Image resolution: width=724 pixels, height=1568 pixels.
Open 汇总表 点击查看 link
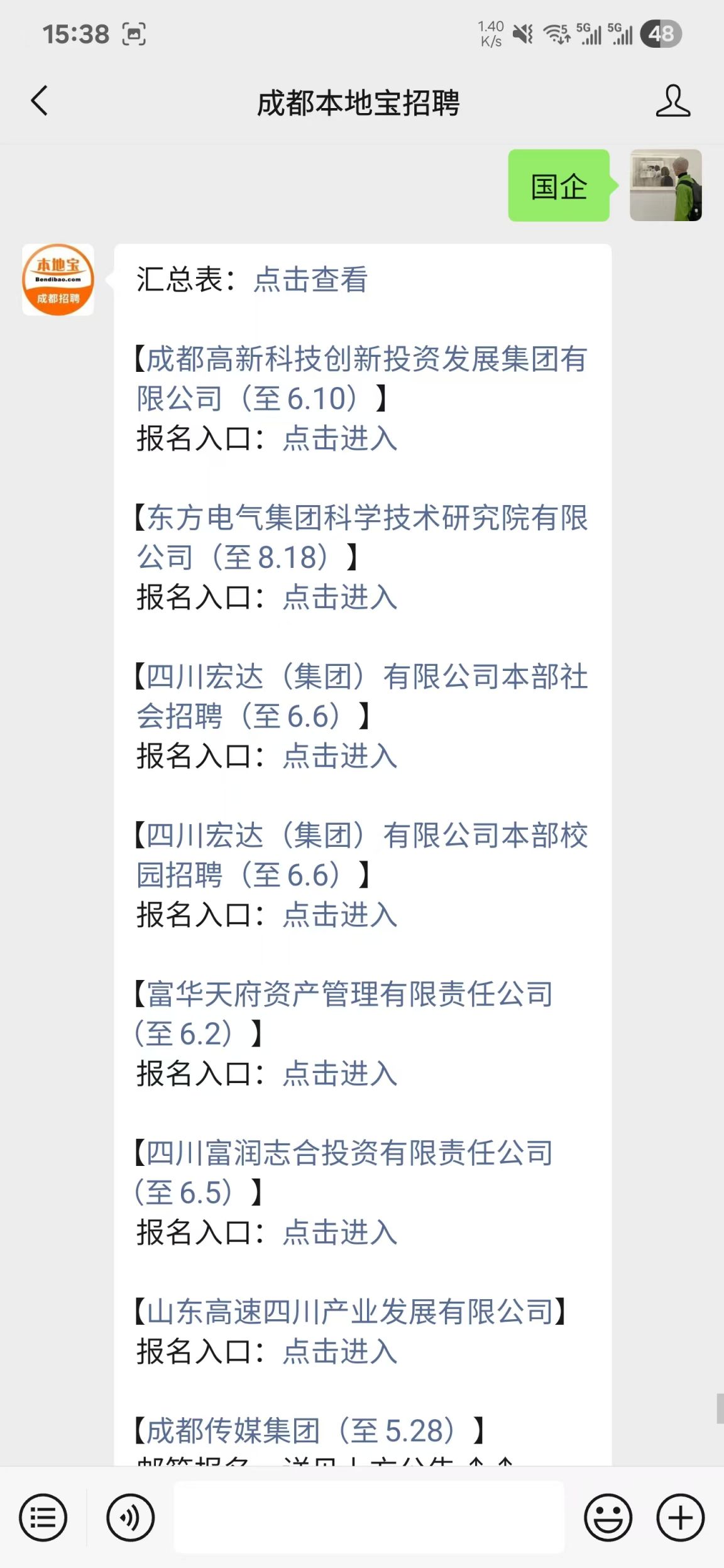pyautogui.click(x=310, y=280)
